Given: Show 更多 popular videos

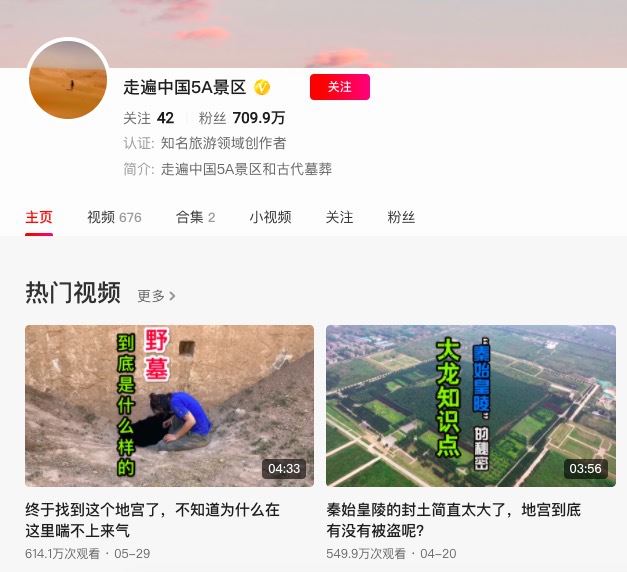Looking at the screenshot, I should click(x=156, y=296).
